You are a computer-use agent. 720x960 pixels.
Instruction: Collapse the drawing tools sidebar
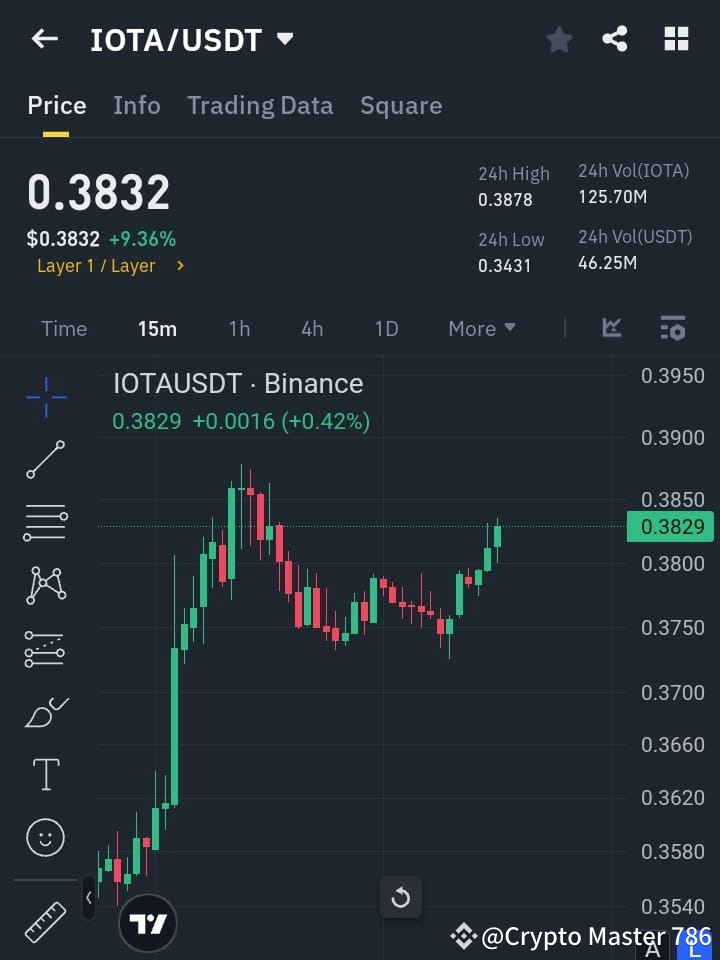click(x=89, y=898)
